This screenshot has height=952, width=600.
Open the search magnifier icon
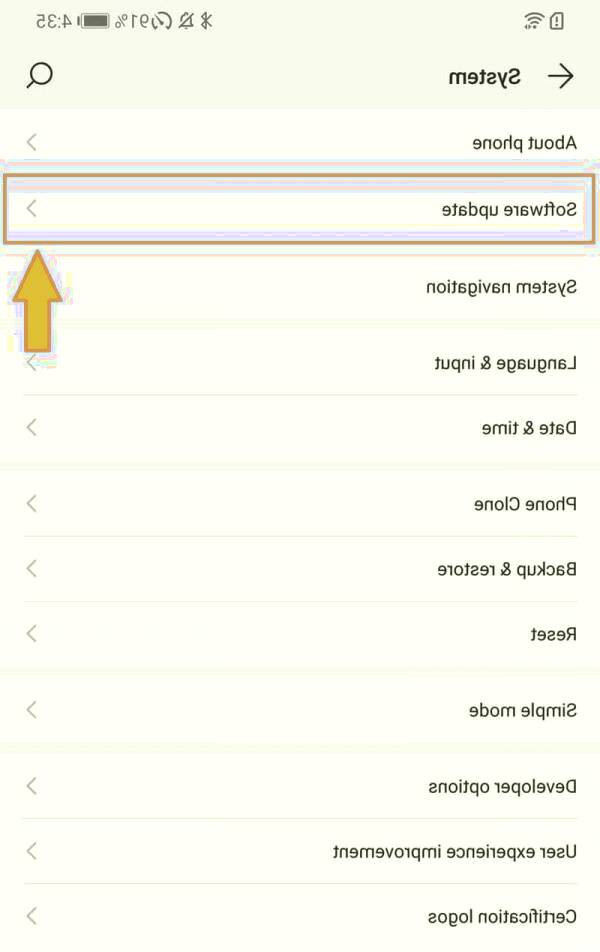point(40,76)
